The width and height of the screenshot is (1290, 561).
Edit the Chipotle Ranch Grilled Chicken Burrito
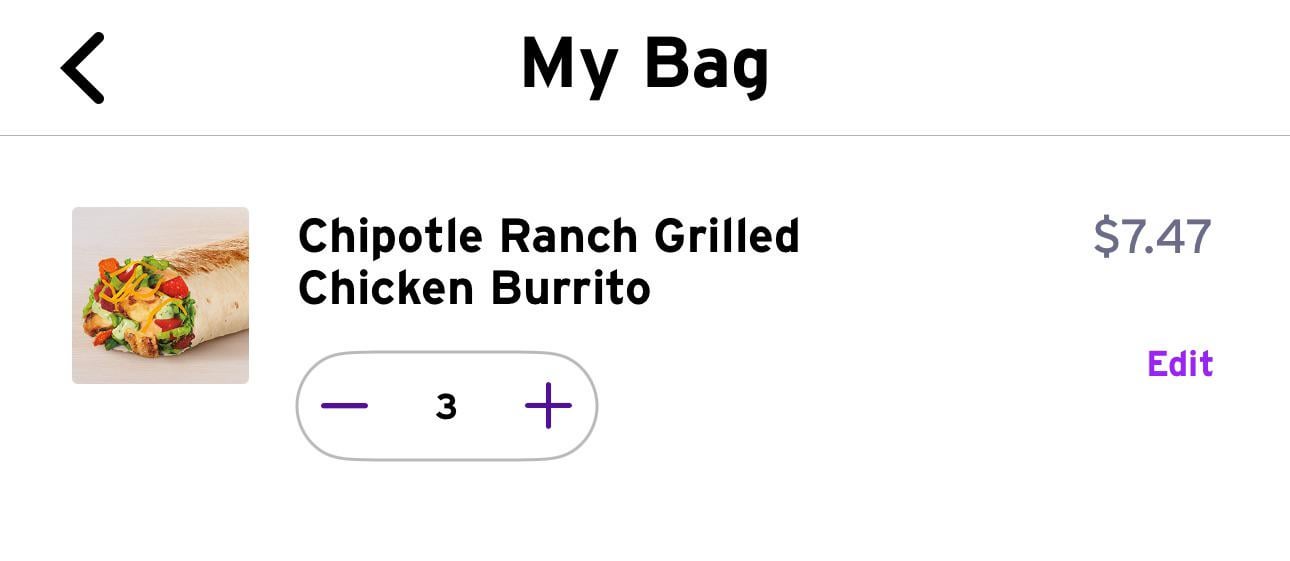click(x=1180, y=364)
